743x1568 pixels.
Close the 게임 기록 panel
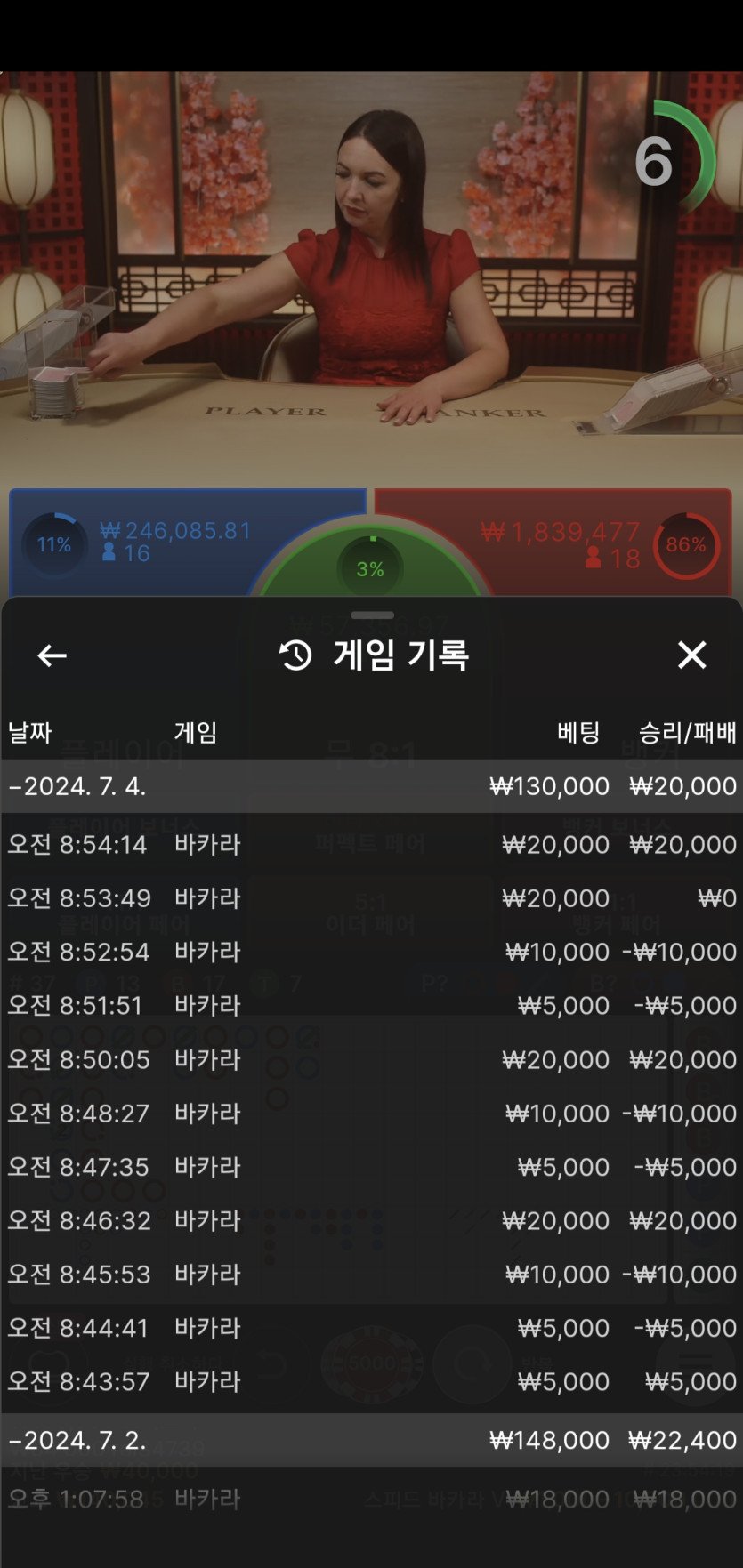pos(691,655)
